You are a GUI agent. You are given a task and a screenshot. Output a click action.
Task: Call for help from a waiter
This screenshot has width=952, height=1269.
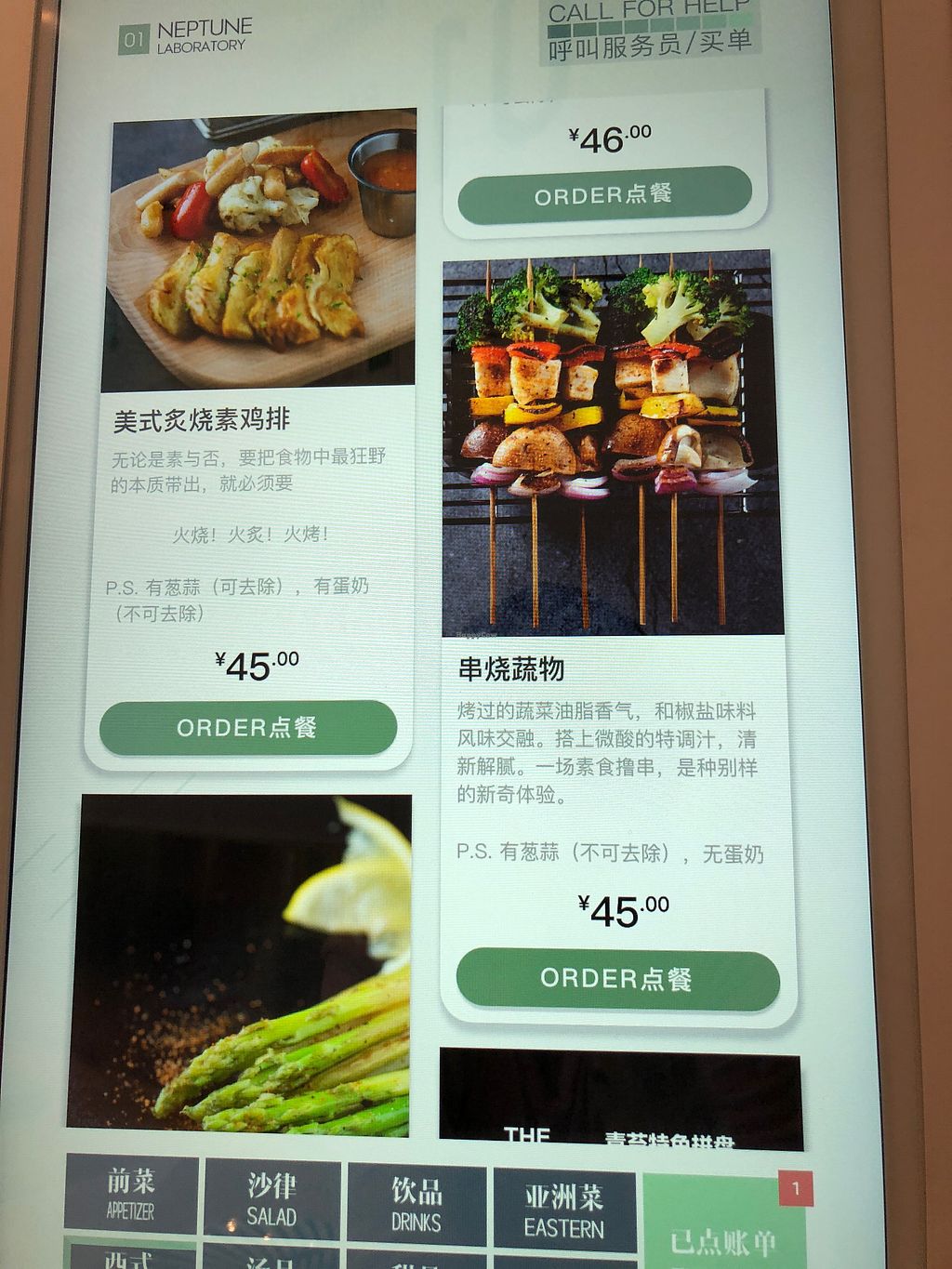coord(649,33)
